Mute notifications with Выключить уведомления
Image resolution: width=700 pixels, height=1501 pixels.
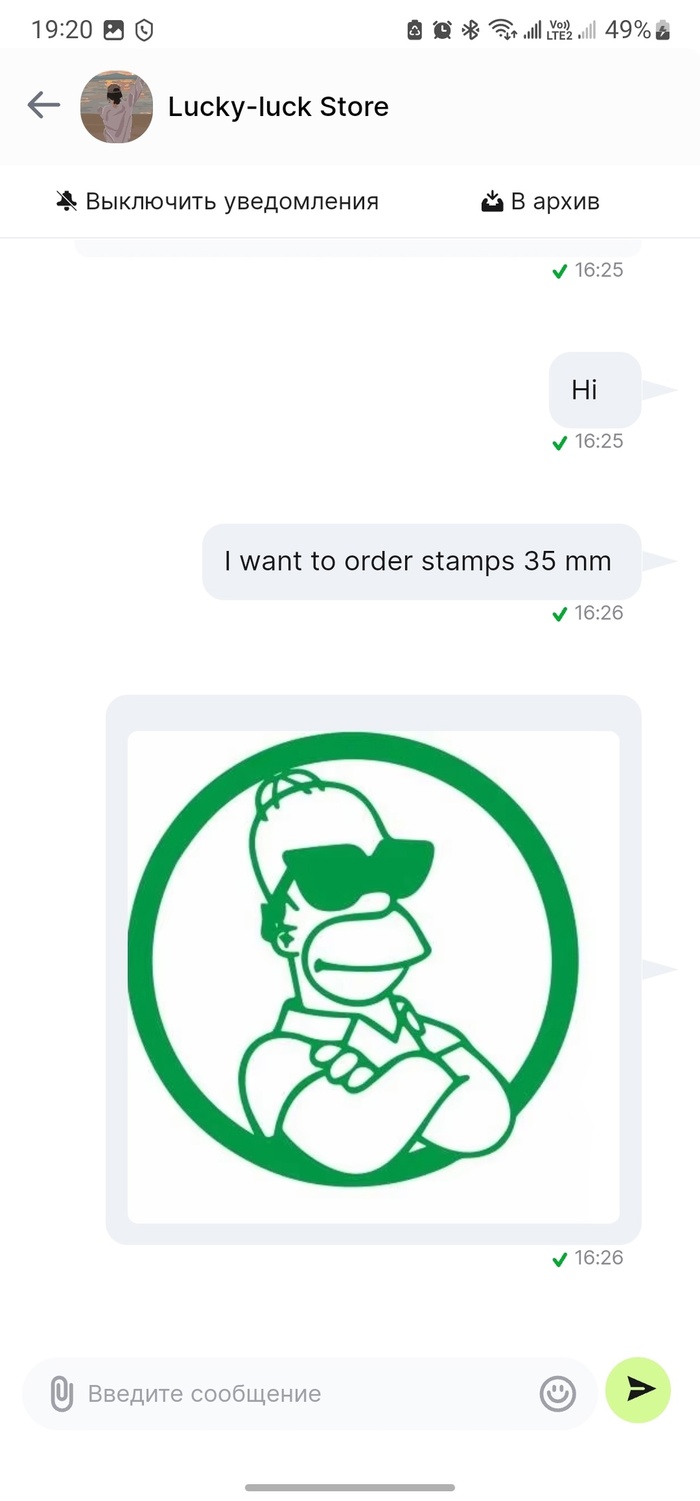(x=217, y=201)
